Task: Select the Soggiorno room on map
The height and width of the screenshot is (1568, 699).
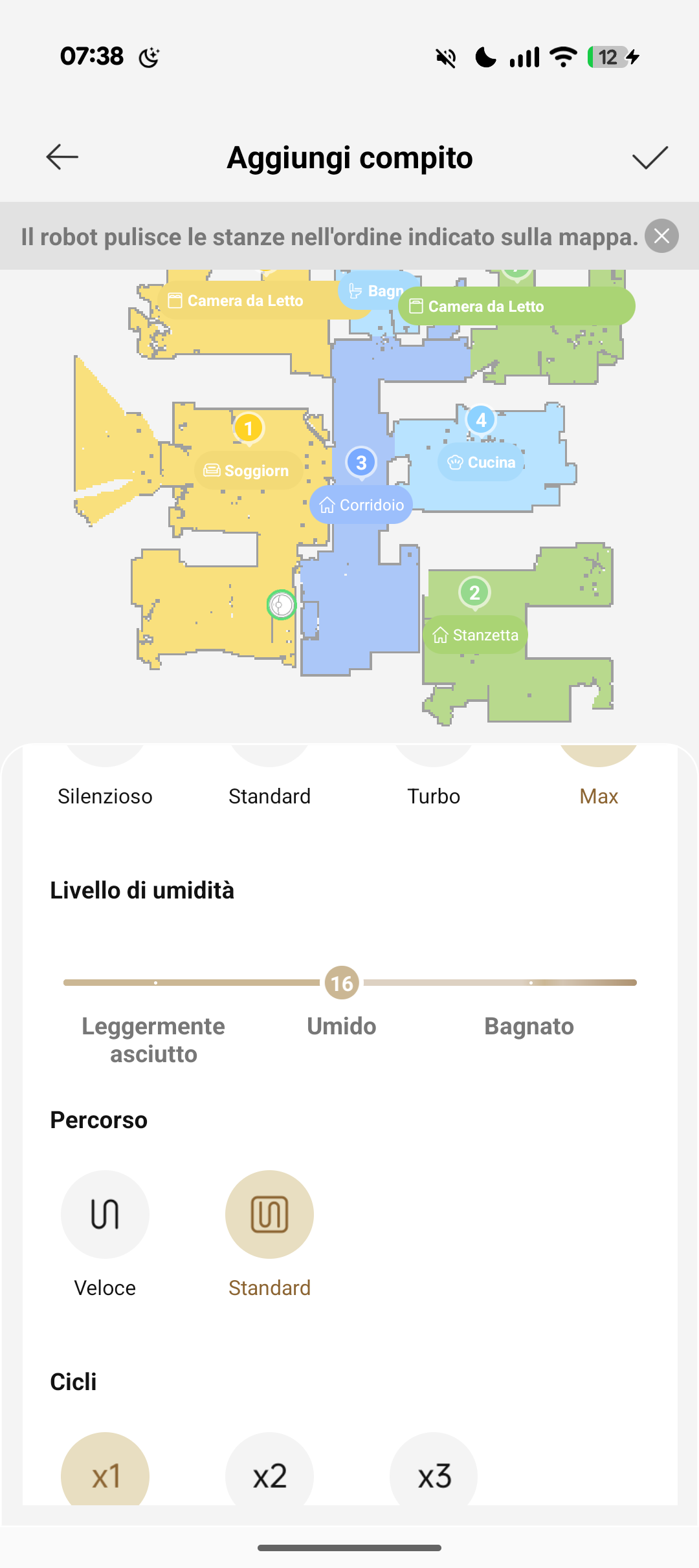Action: pos(248,470)
